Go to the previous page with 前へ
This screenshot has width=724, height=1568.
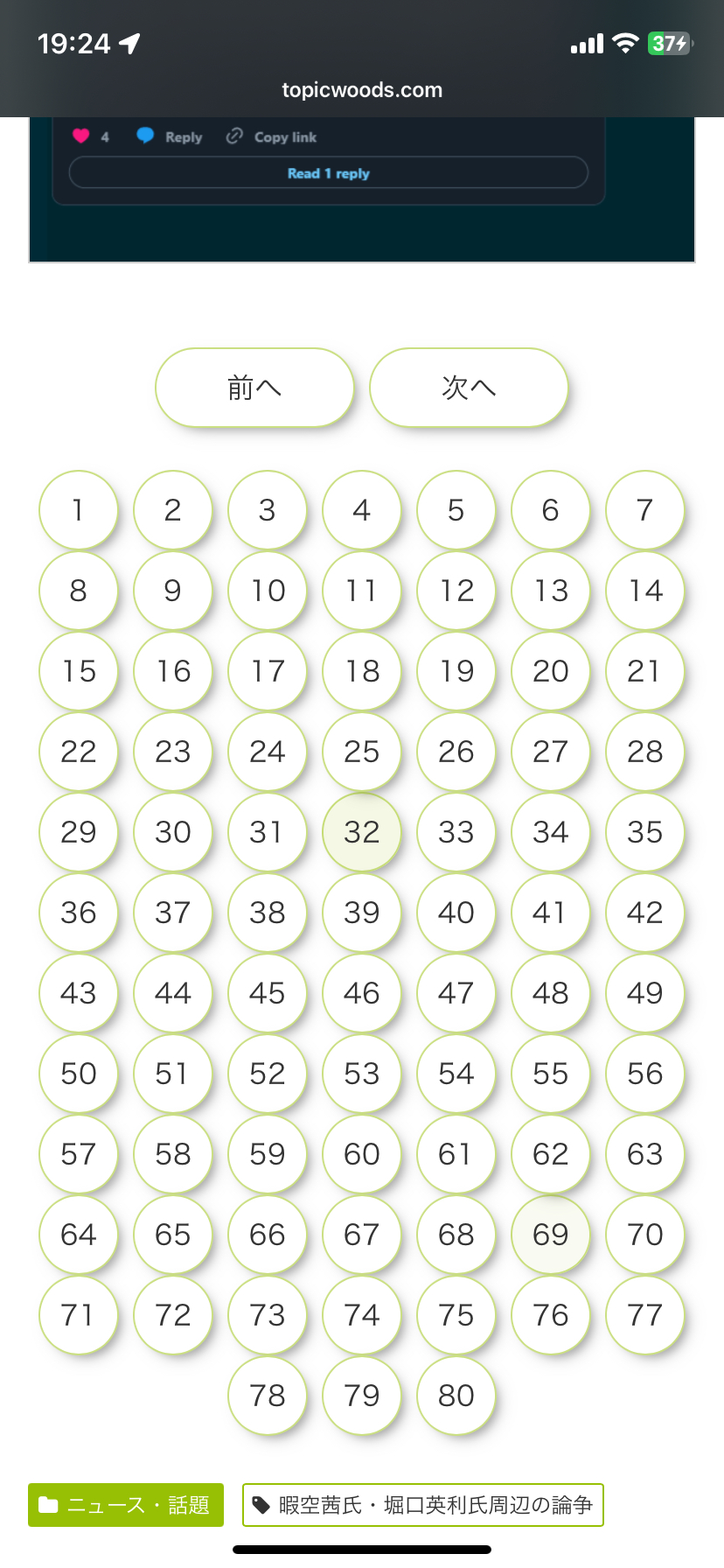(254, 388)
